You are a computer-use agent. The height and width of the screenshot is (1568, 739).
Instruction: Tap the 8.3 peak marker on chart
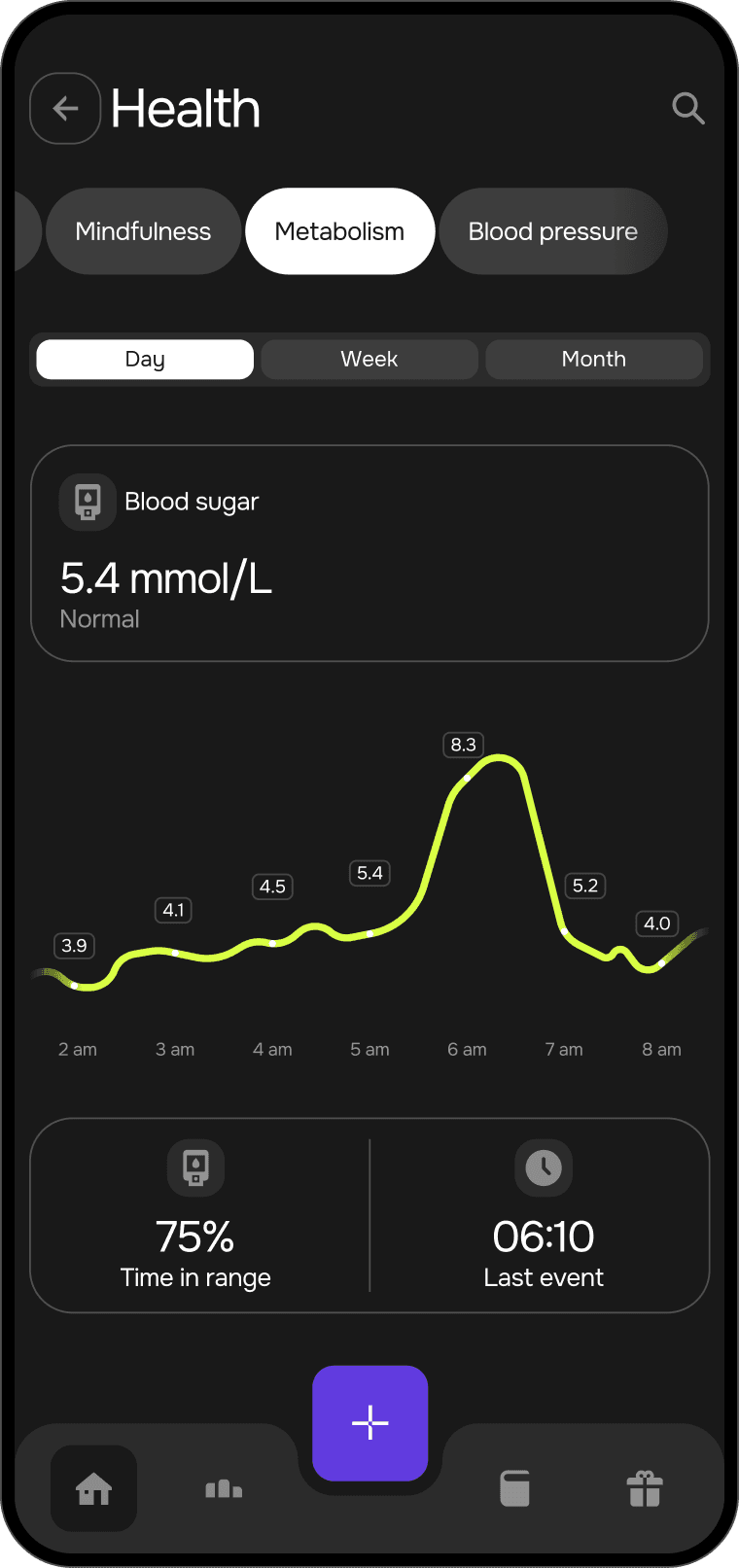point(463,745)
